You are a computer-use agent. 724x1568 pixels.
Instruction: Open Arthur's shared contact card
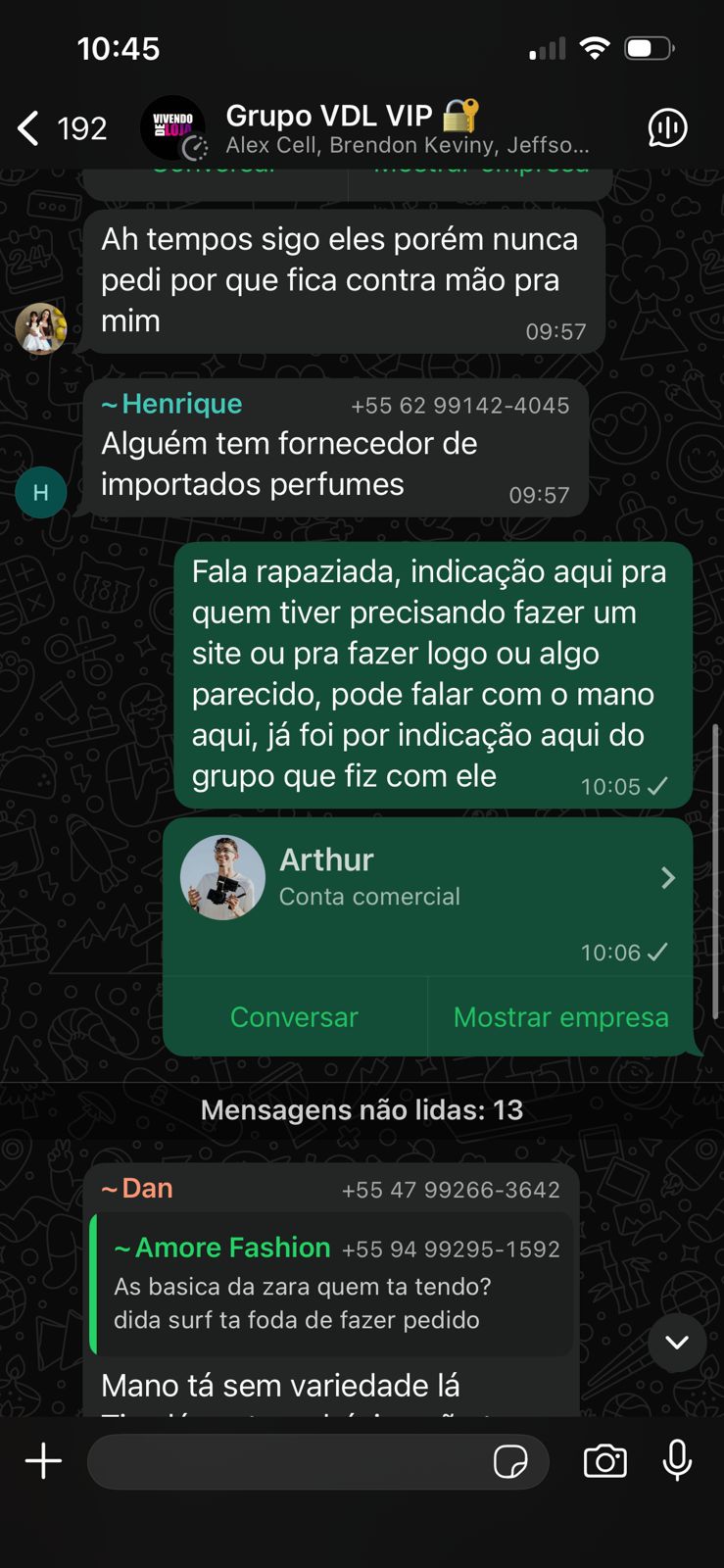tap(427, 877)
